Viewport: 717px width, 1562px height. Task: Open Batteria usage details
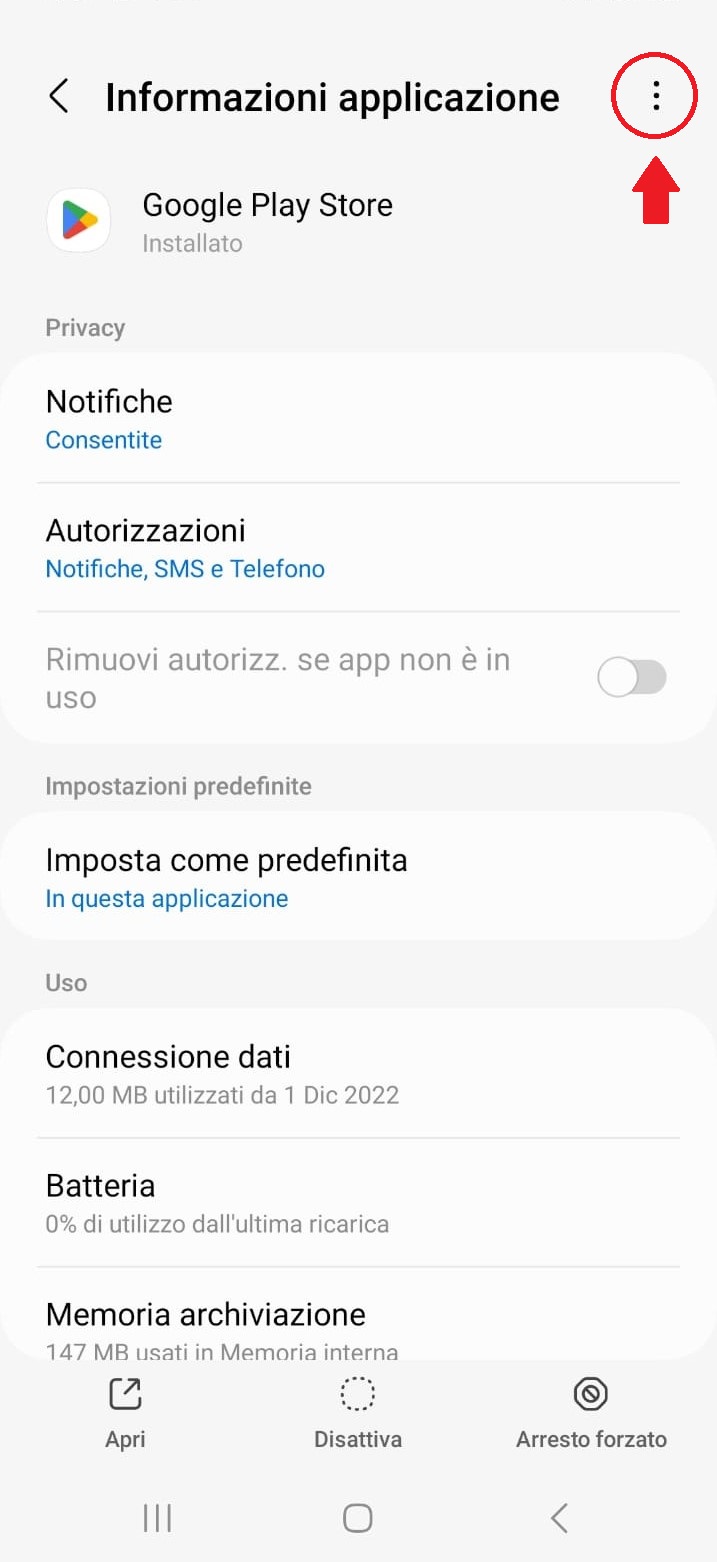358,1202
